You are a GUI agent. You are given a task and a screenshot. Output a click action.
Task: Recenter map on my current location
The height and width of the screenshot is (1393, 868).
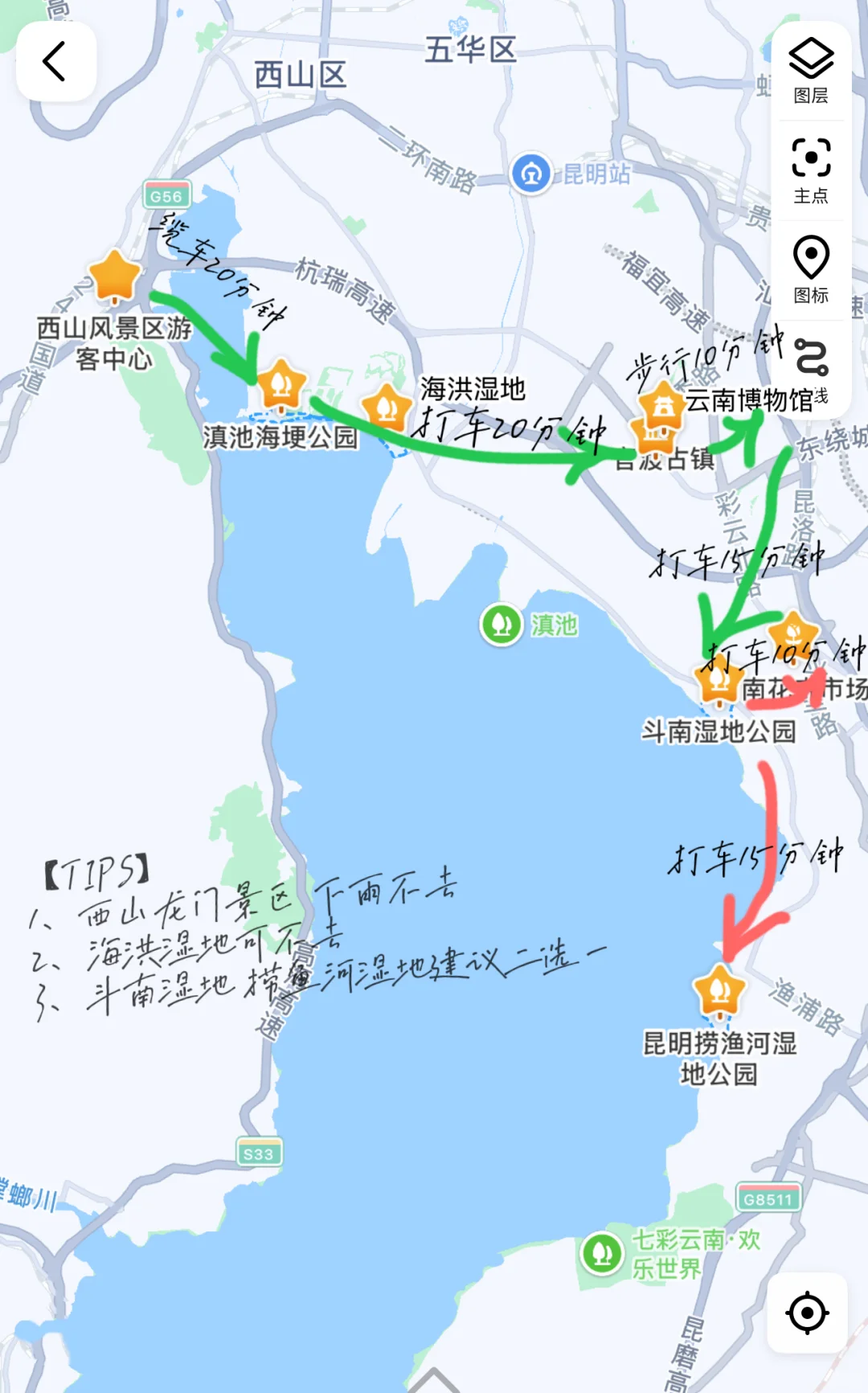pos(807,1313)
